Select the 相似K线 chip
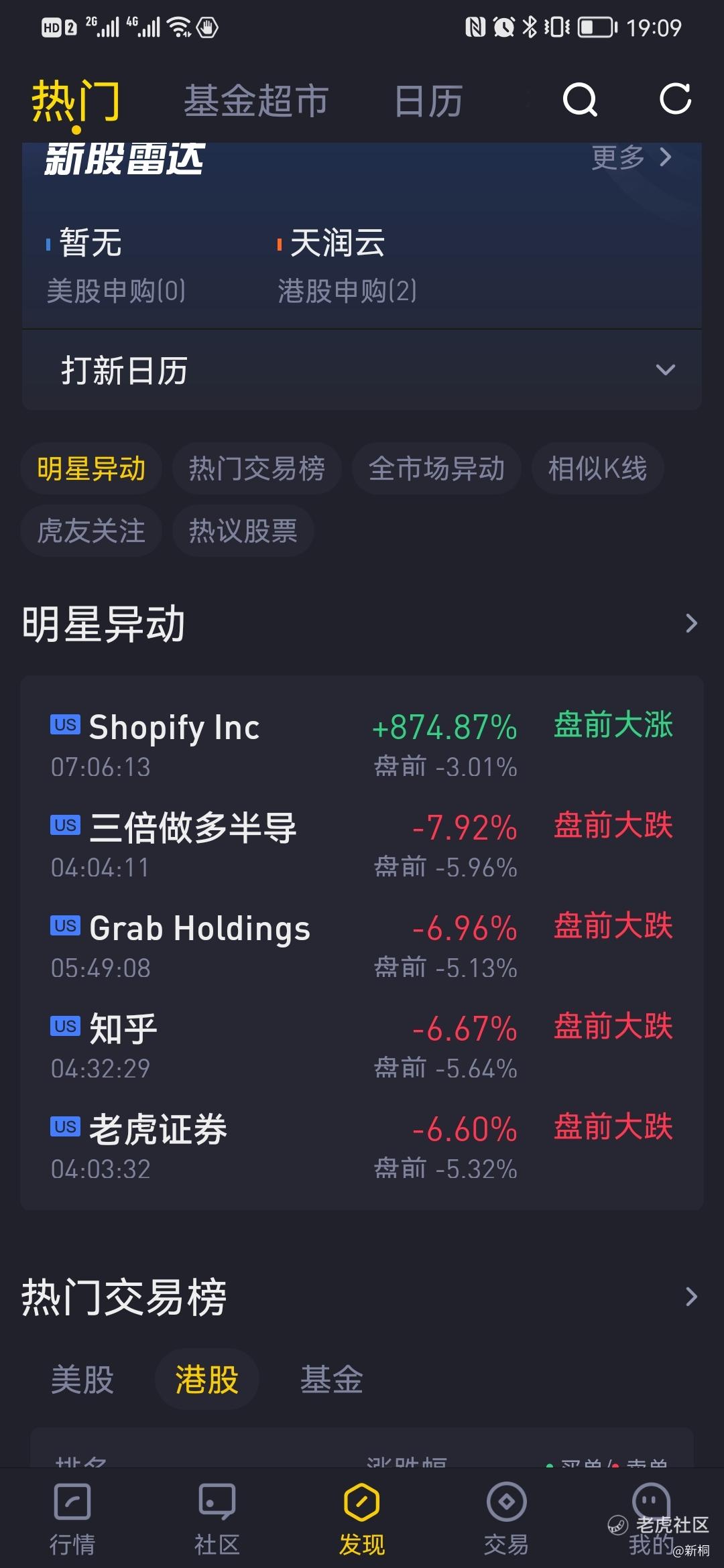Image resolution: width=724 pixels, height=1568 pixels. pyautogui.click(x=597, y=468)
